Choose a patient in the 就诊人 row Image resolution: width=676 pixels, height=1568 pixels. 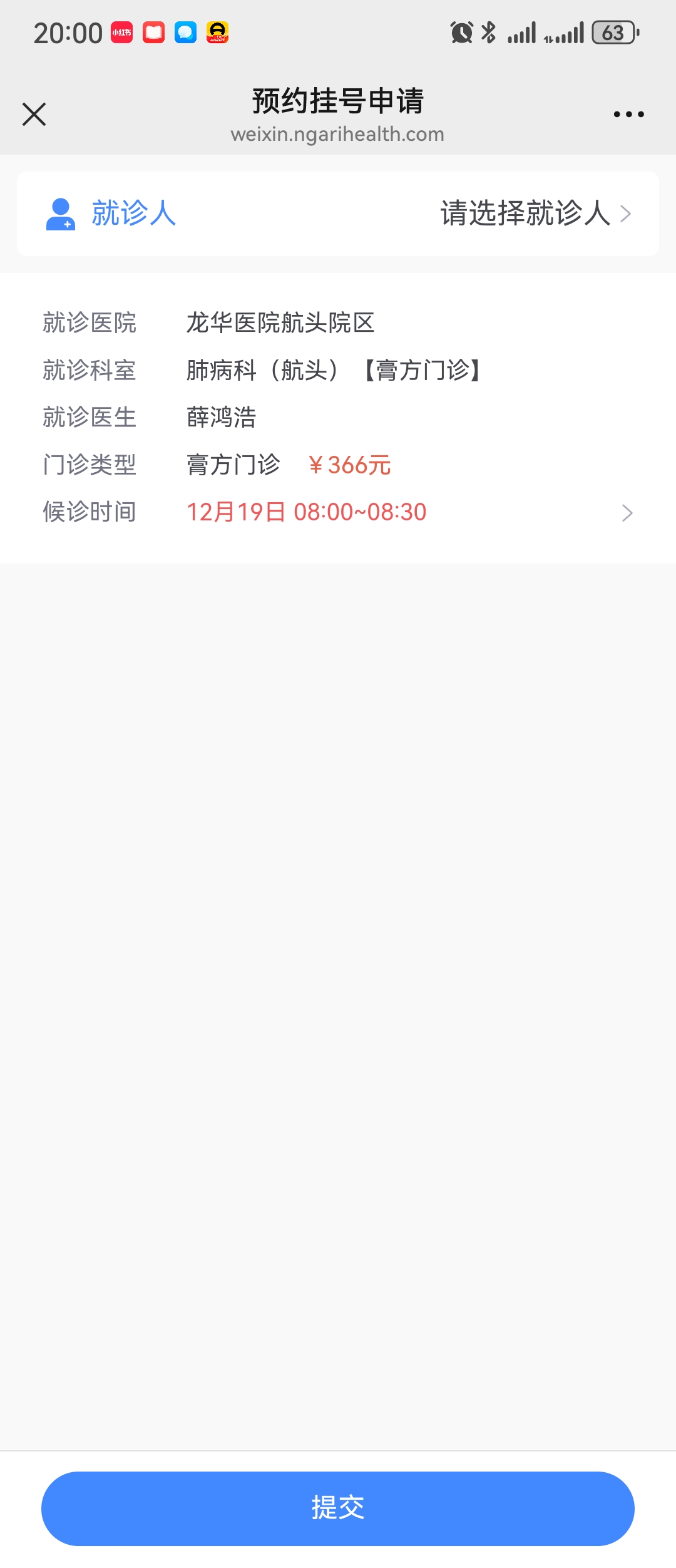[x=535, y=214]
